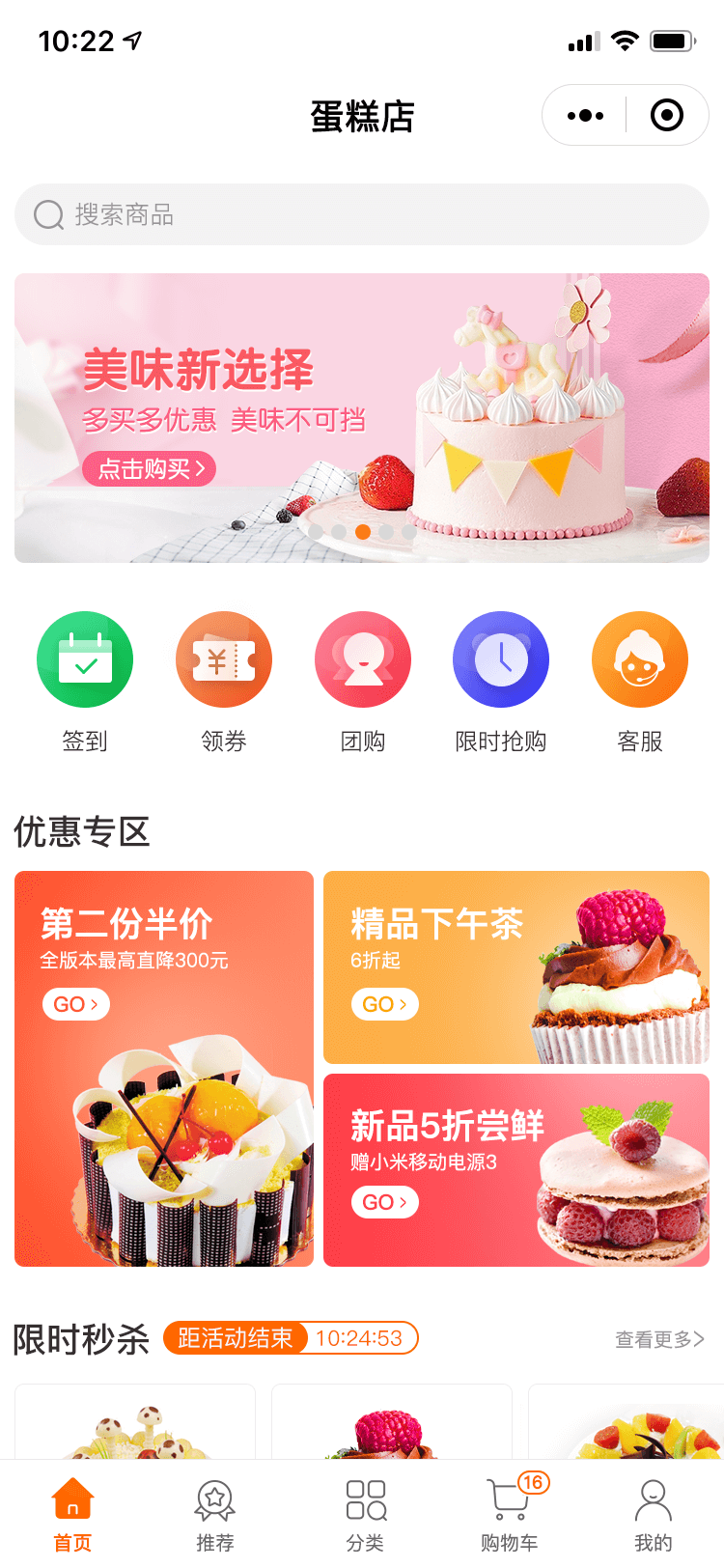Go to the 首页 tab
This screenshot has height=1568, width=724.
(x=72, y=1514)
